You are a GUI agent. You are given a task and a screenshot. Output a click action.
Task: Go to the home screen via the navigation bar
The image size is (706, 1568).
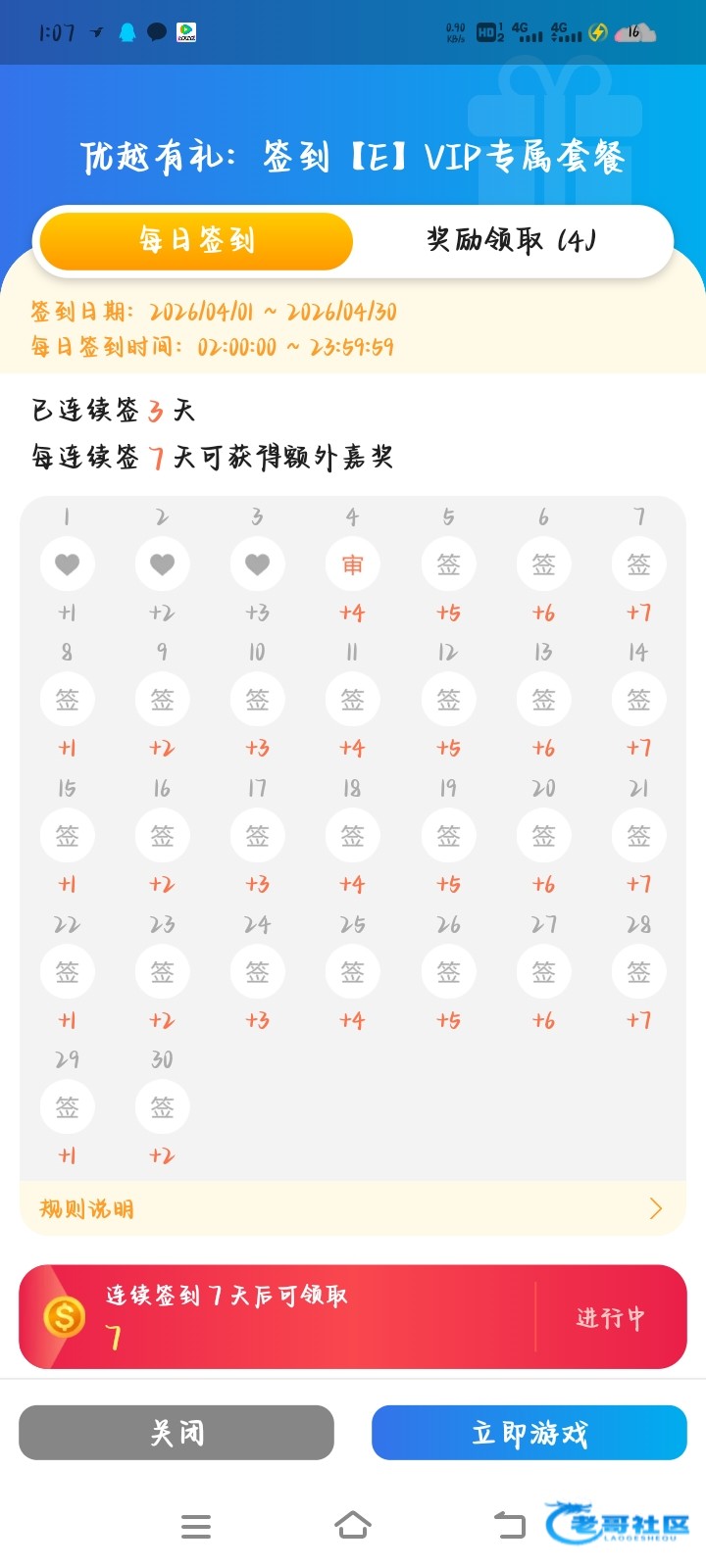[x=353, y=1526]
